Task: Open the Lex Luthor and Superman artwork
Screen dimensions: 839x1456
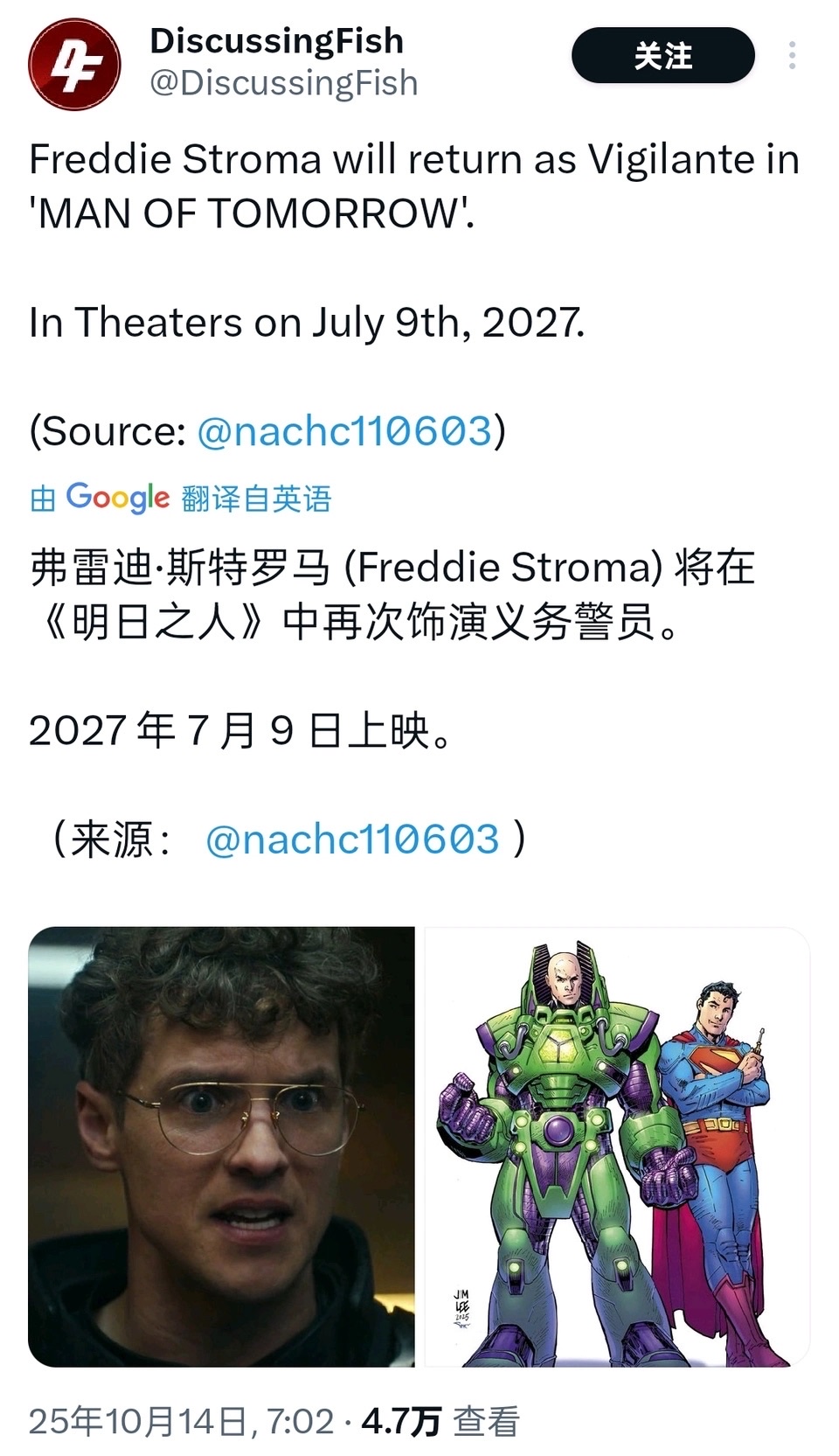Action: coord(617,1146)
